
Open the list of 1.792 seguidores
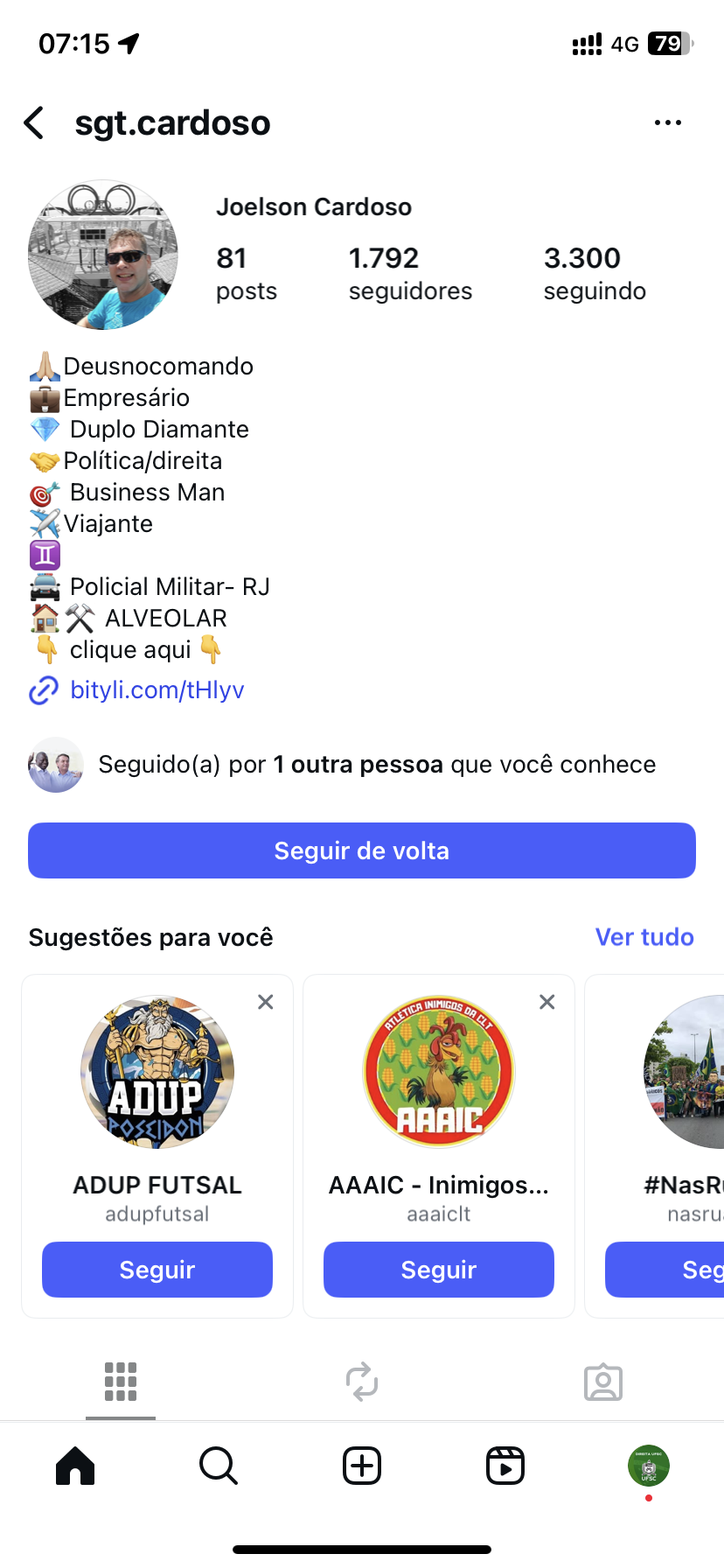tap(410, 274)
